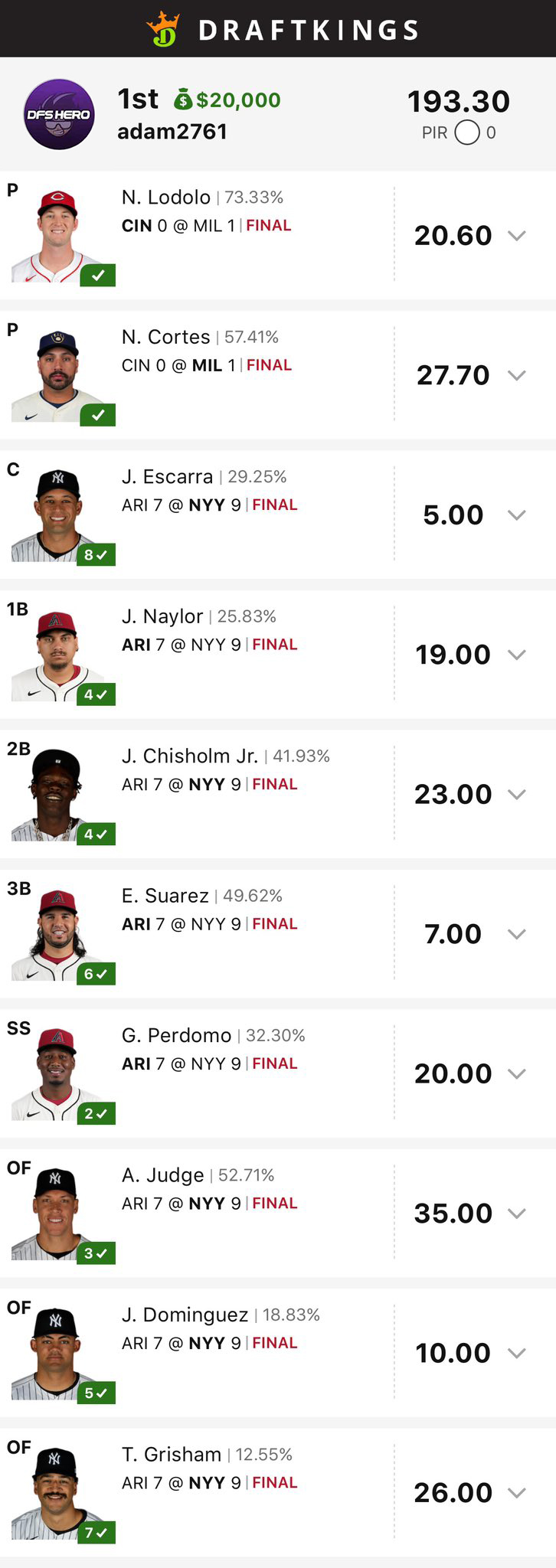Click the 8-check badge on J. Escarra
Viewport: 556px width, 1568px height.
click(x=96, y=555)
